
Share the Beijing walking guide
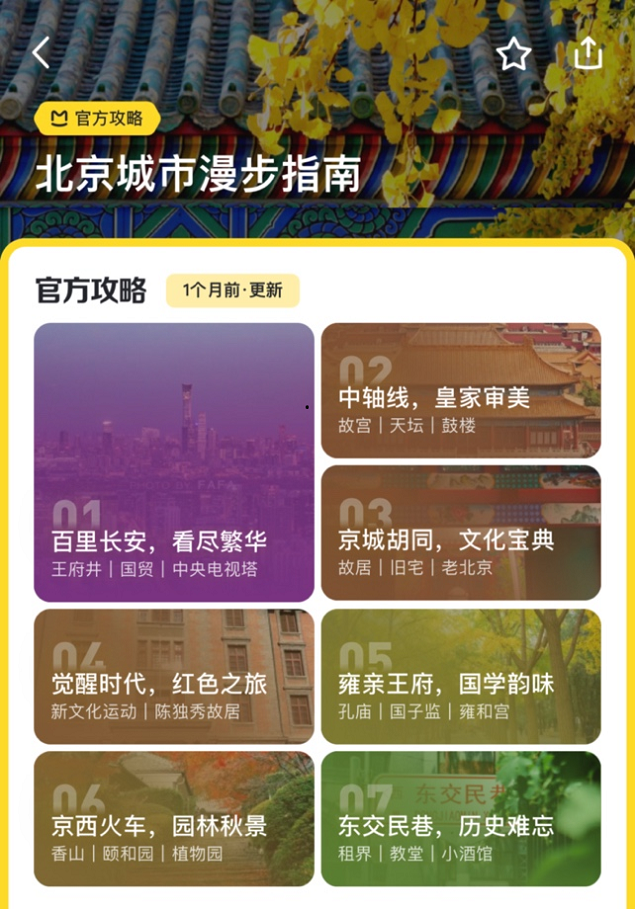pos(589,53)
